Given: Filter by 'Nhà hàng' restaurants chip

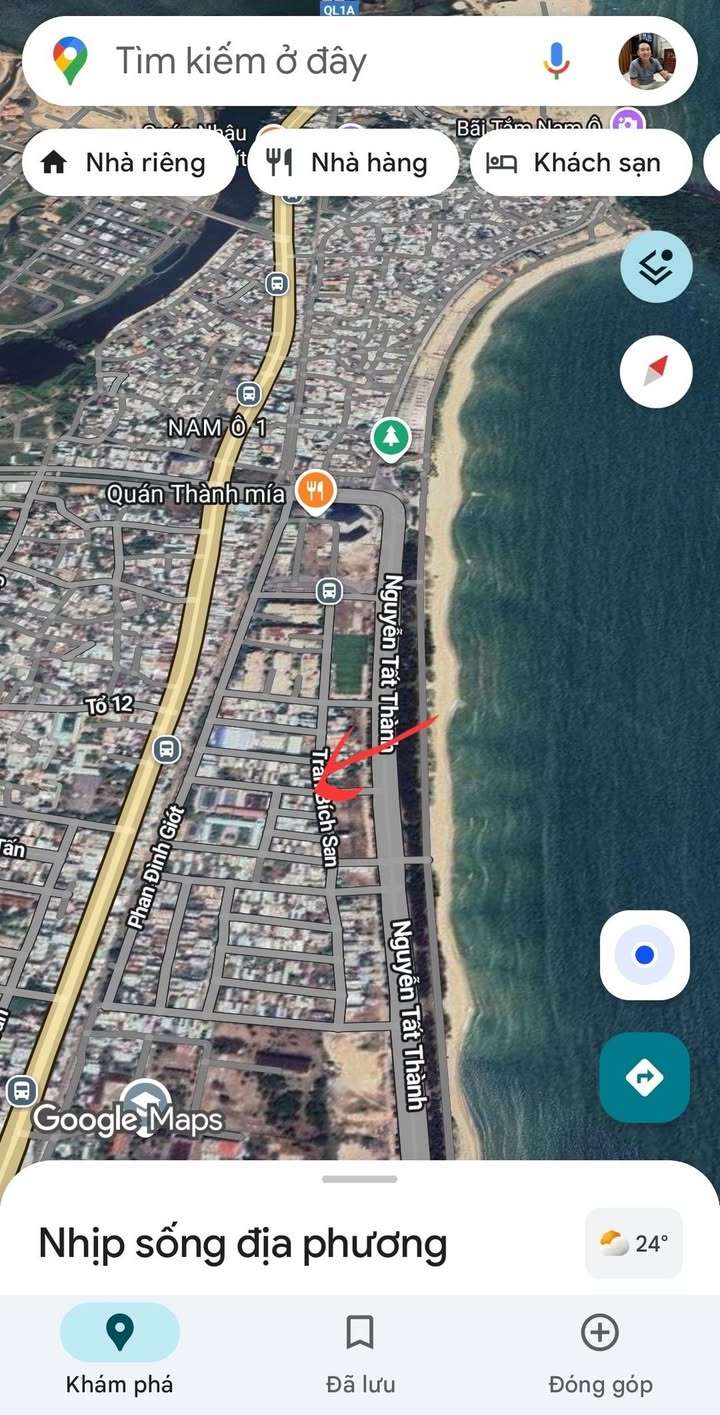Looking at the screenshot, I should [x=352, y=163].
